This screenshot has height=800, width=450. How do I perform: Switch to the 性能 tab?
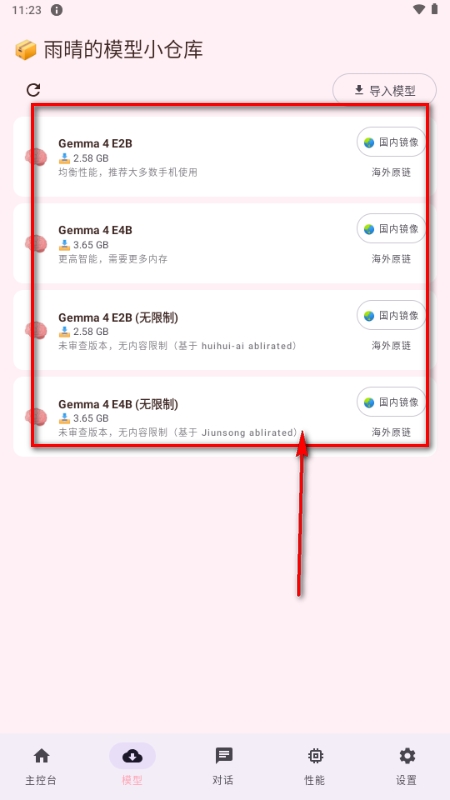[315, 766]
